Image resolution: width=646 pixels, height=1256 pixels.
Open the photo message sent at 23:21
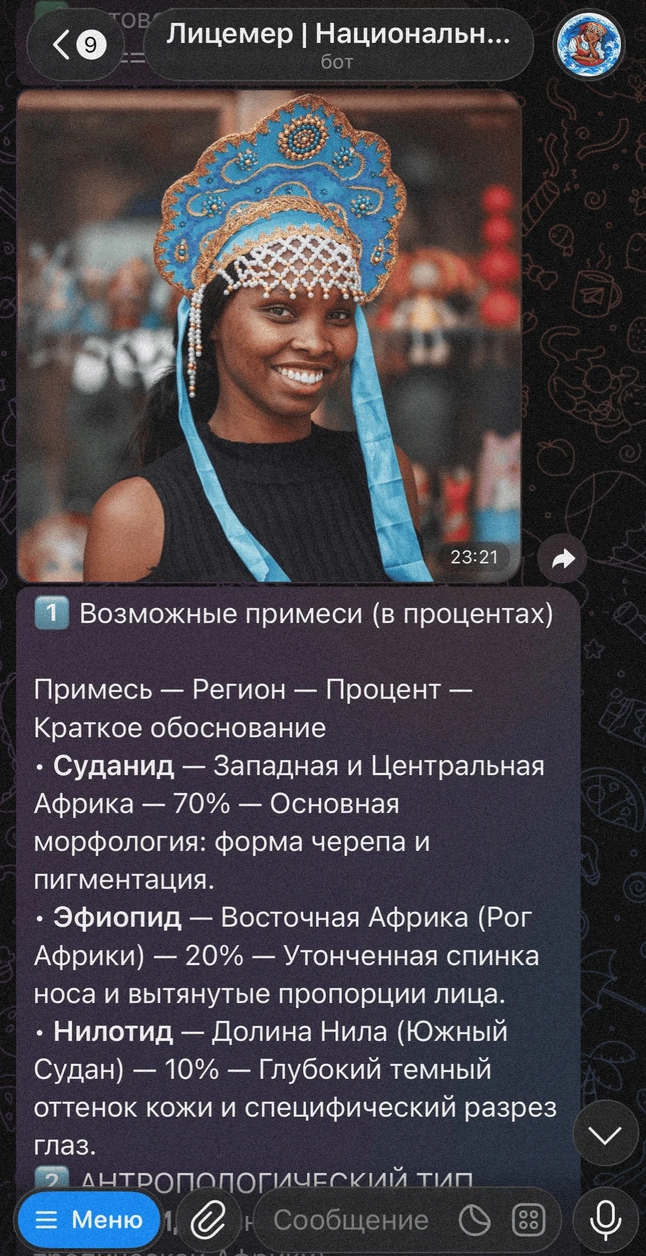pyautogui.click(x=269, y=335)
